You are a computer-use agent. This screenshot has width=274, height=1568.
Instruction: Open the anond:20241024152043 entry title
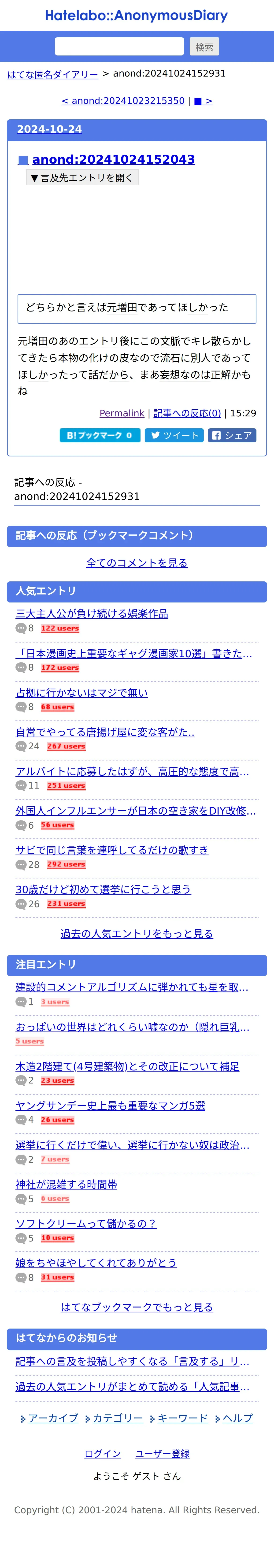click(x=113, y=159)
